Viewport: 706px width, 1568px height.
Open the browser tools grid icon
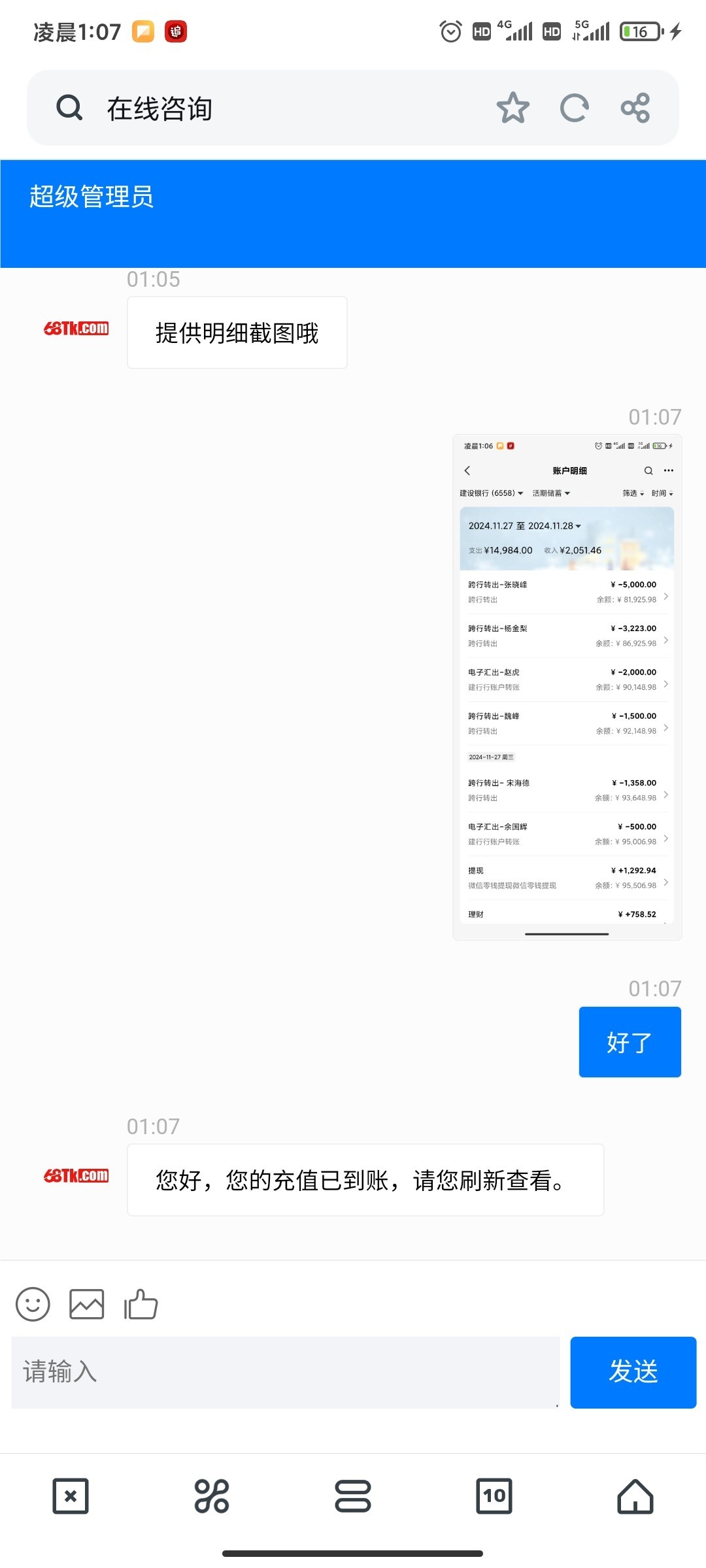coord(212,1496)
